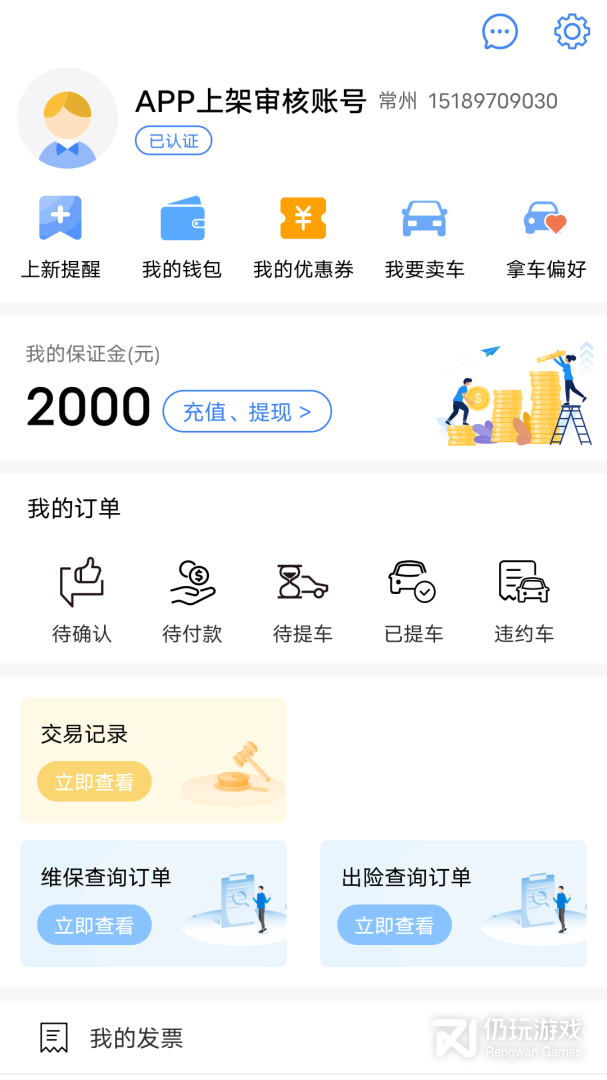The width and height of the screenshot is (607, 1080).
Task: Tap the profile avatar picture
Action: [67, 118]
